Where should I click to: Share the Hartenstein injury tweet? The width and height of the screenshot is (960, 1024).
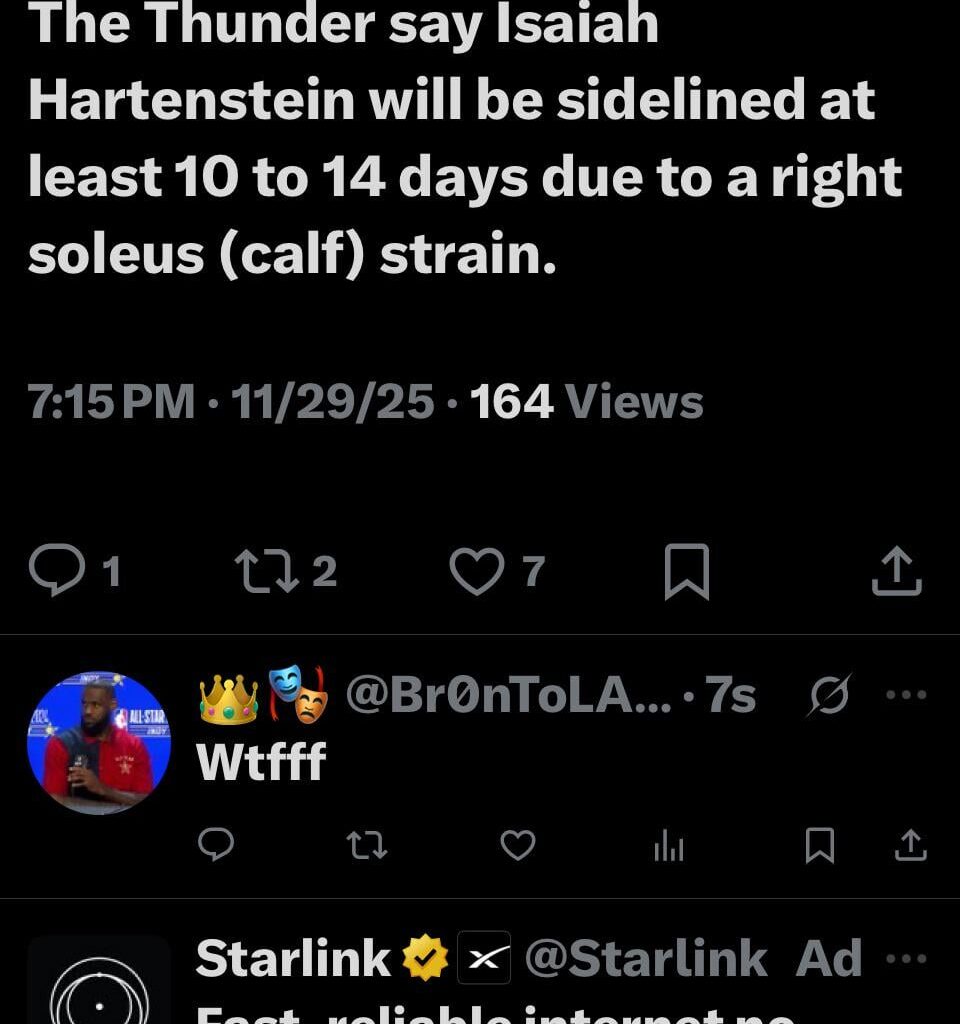[896, 570]
